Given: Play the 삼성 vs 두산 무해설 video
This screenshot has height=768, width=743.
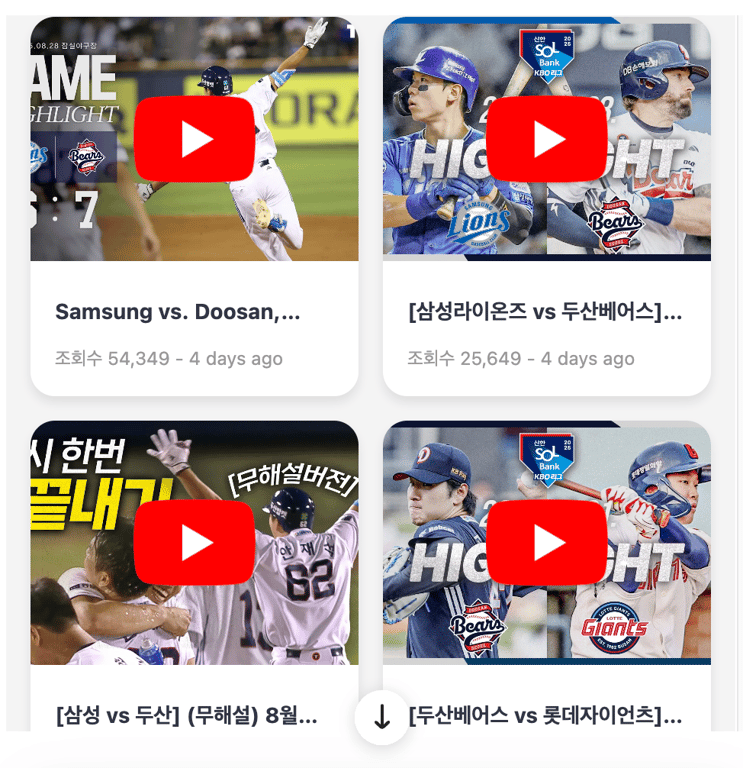Looking at the screenshot, I should [194, 542].
